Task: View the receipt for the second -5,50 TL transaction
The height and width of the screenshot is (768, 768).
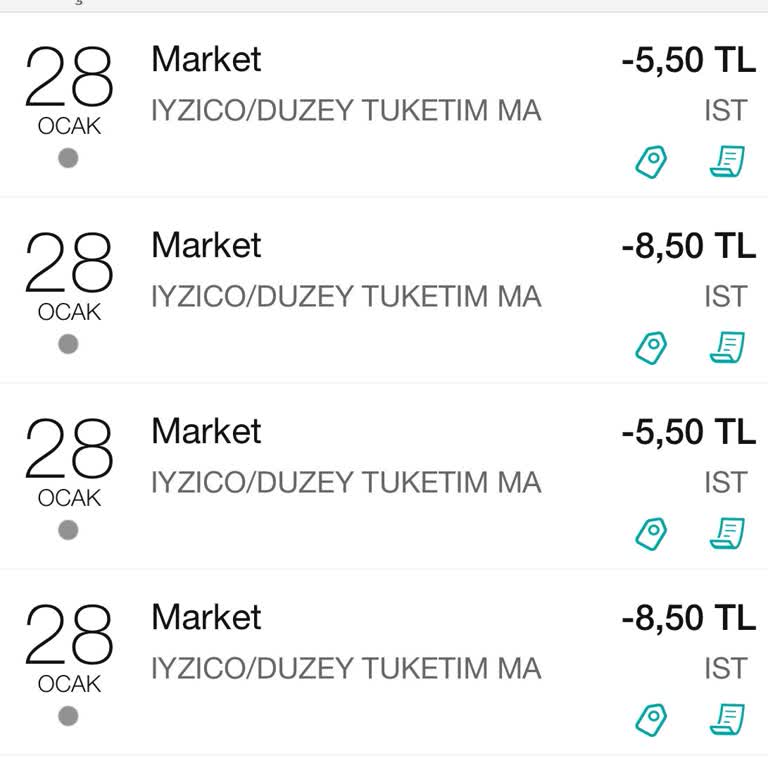Action: [x=727, y=533]
